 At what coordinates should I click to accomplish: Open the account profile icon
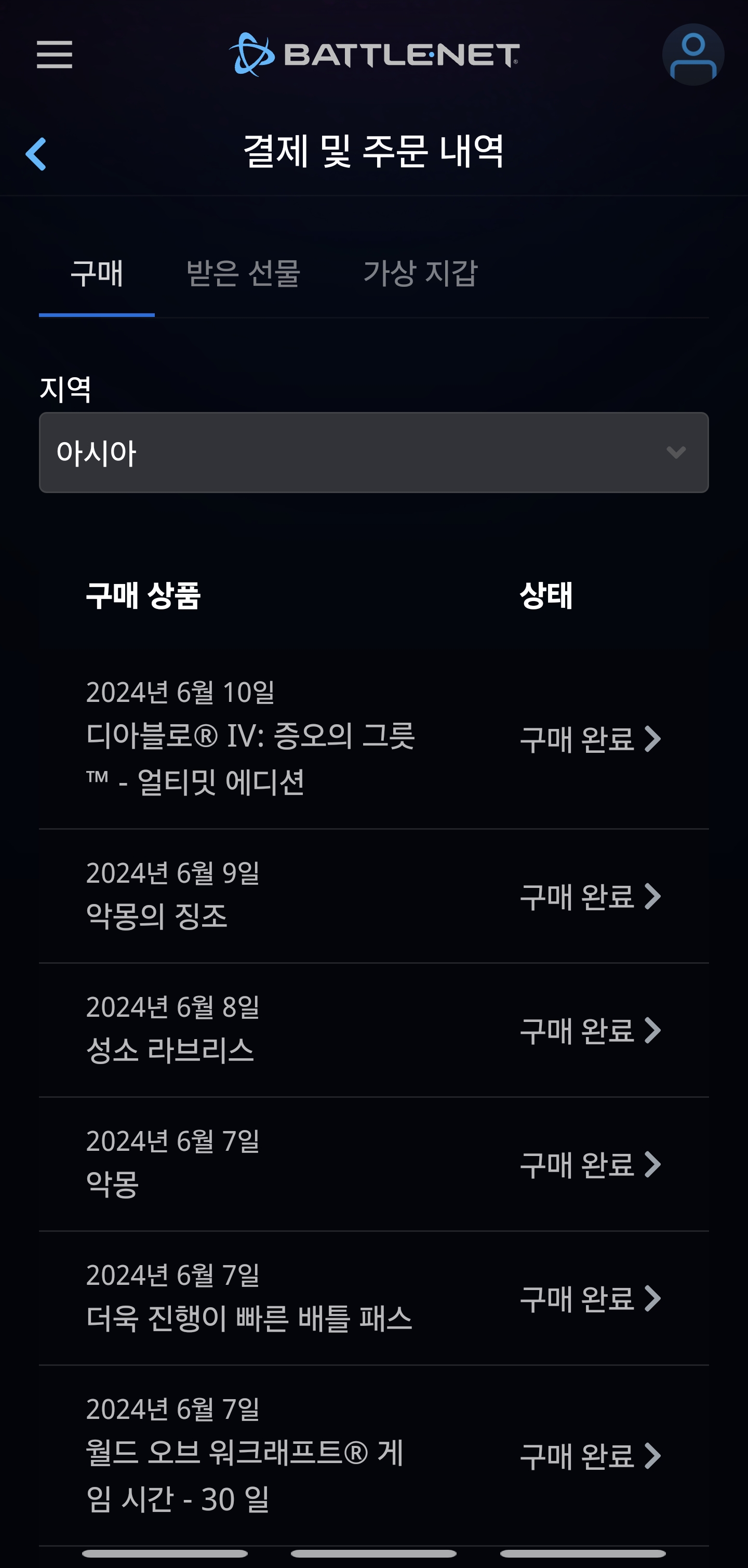[x=692, y=55]
